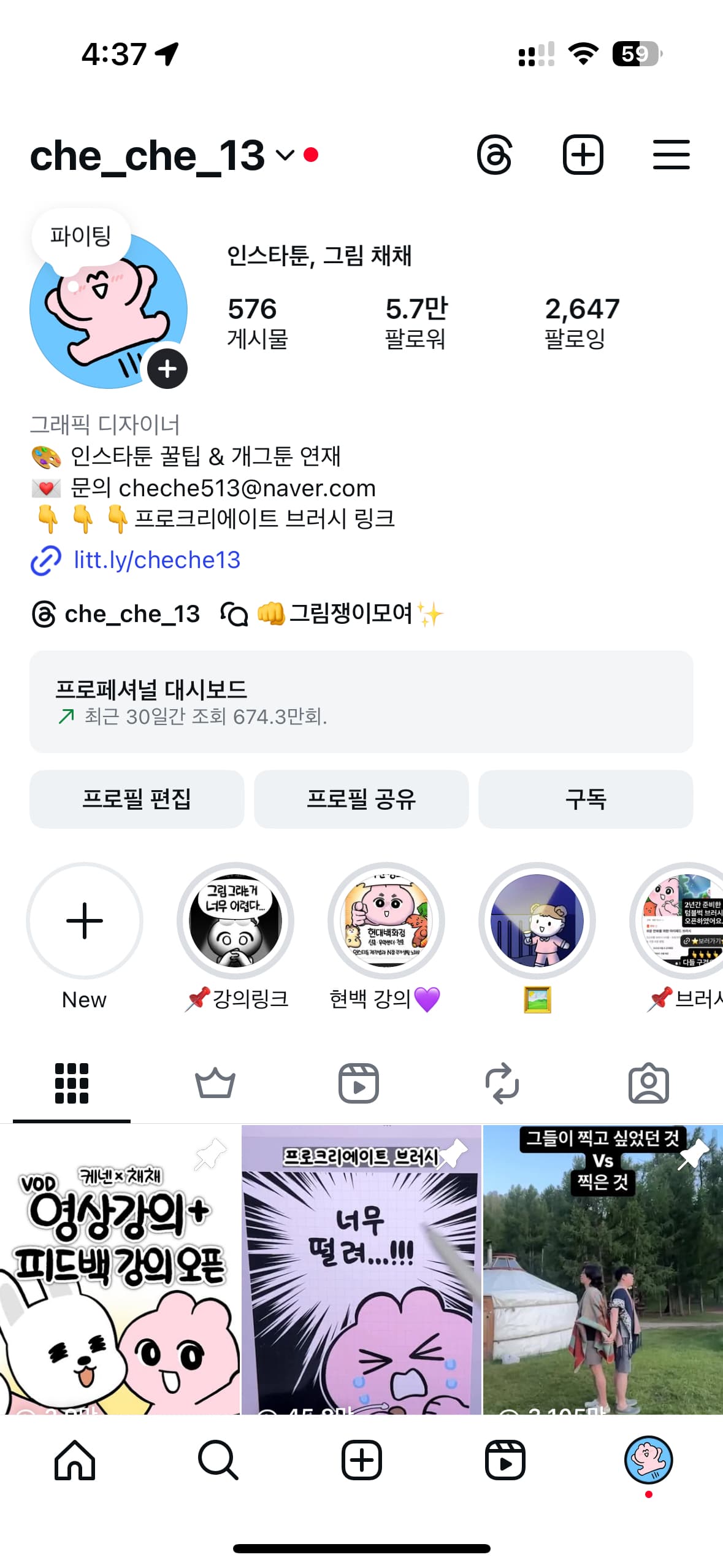Open the hamburger menu icon
This screenshot has height=1568, width=723.
(671, 155)
